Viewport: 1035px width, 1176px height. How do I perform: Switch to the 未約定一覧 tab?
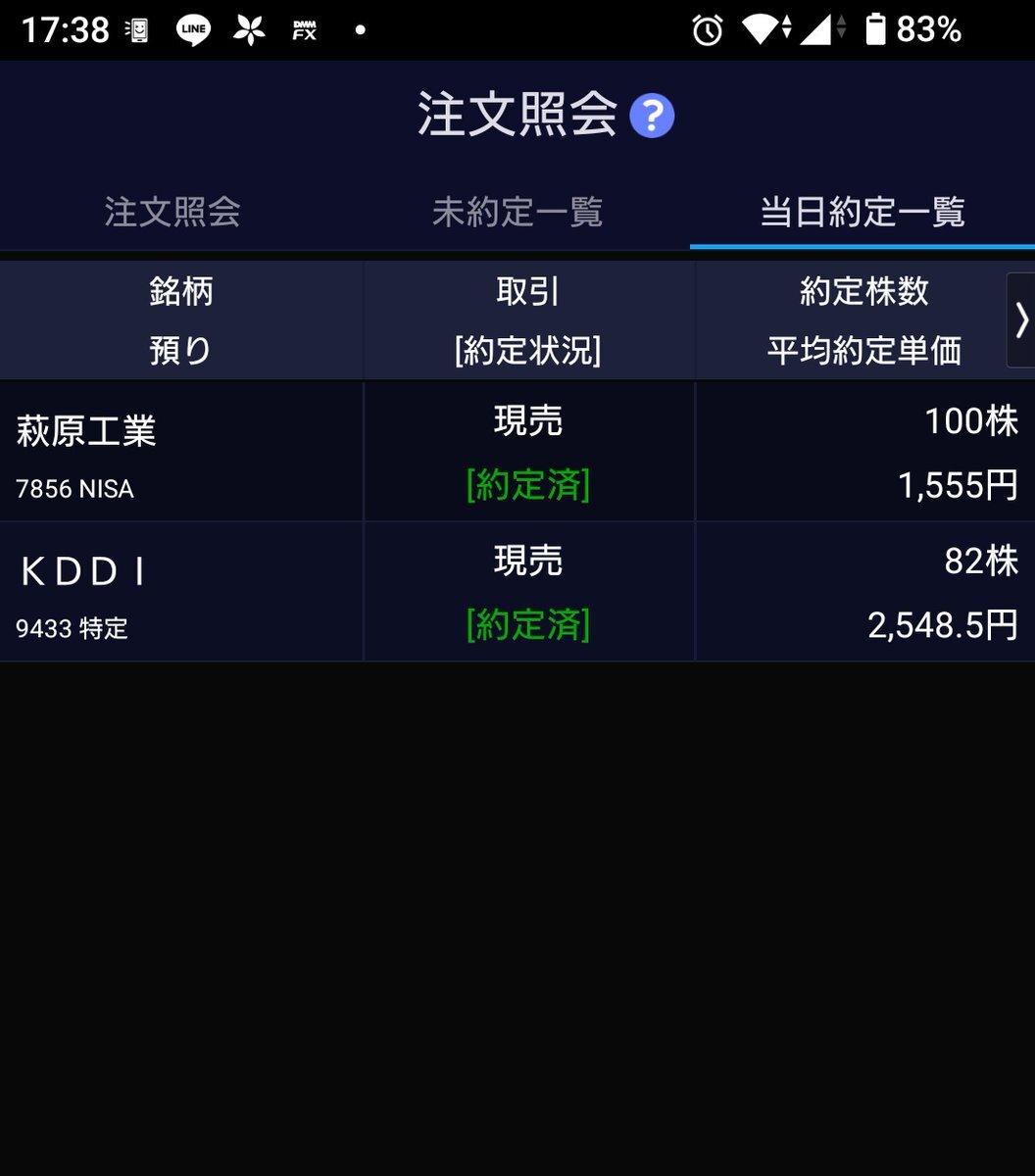click(517, 212)
